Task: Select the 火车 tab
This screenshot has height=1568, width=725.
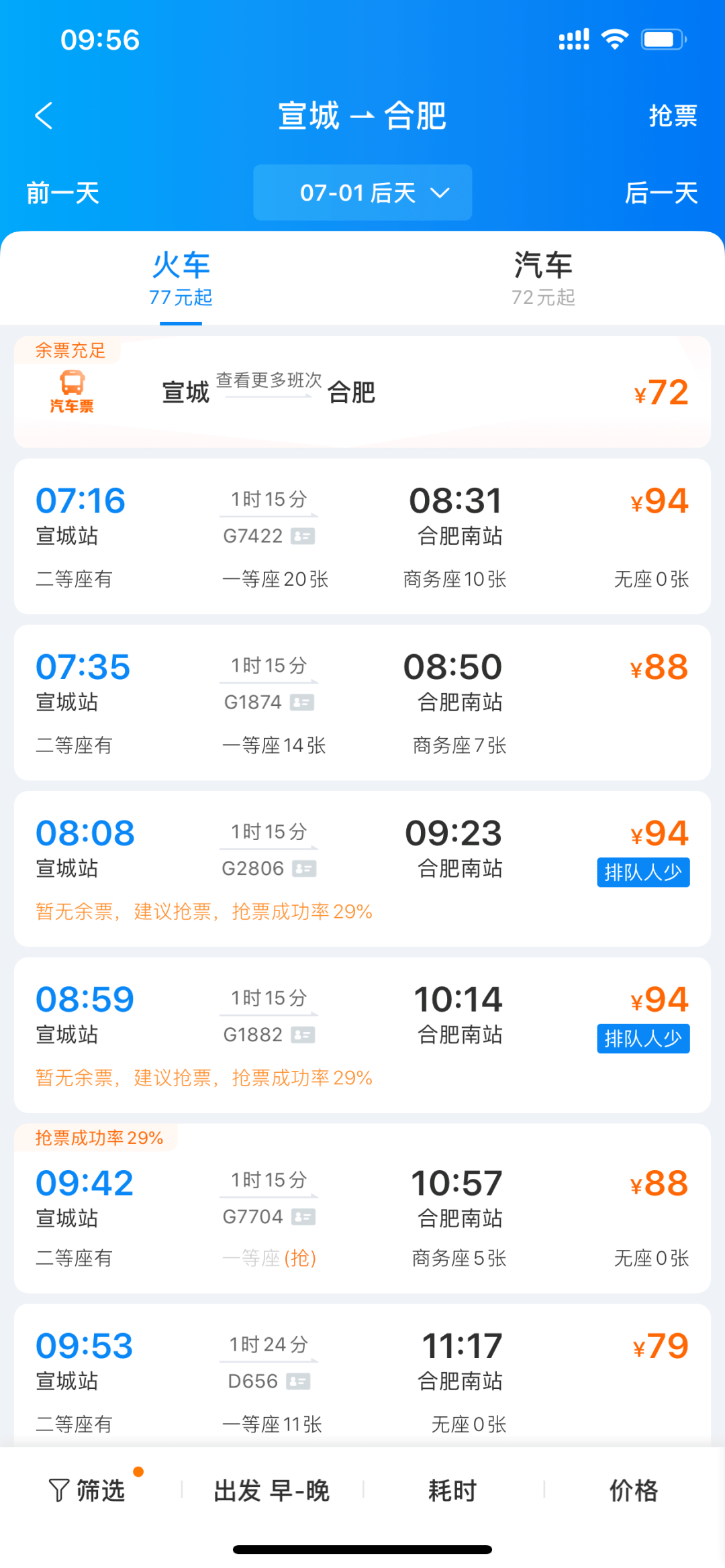Action: coord(181,277)
